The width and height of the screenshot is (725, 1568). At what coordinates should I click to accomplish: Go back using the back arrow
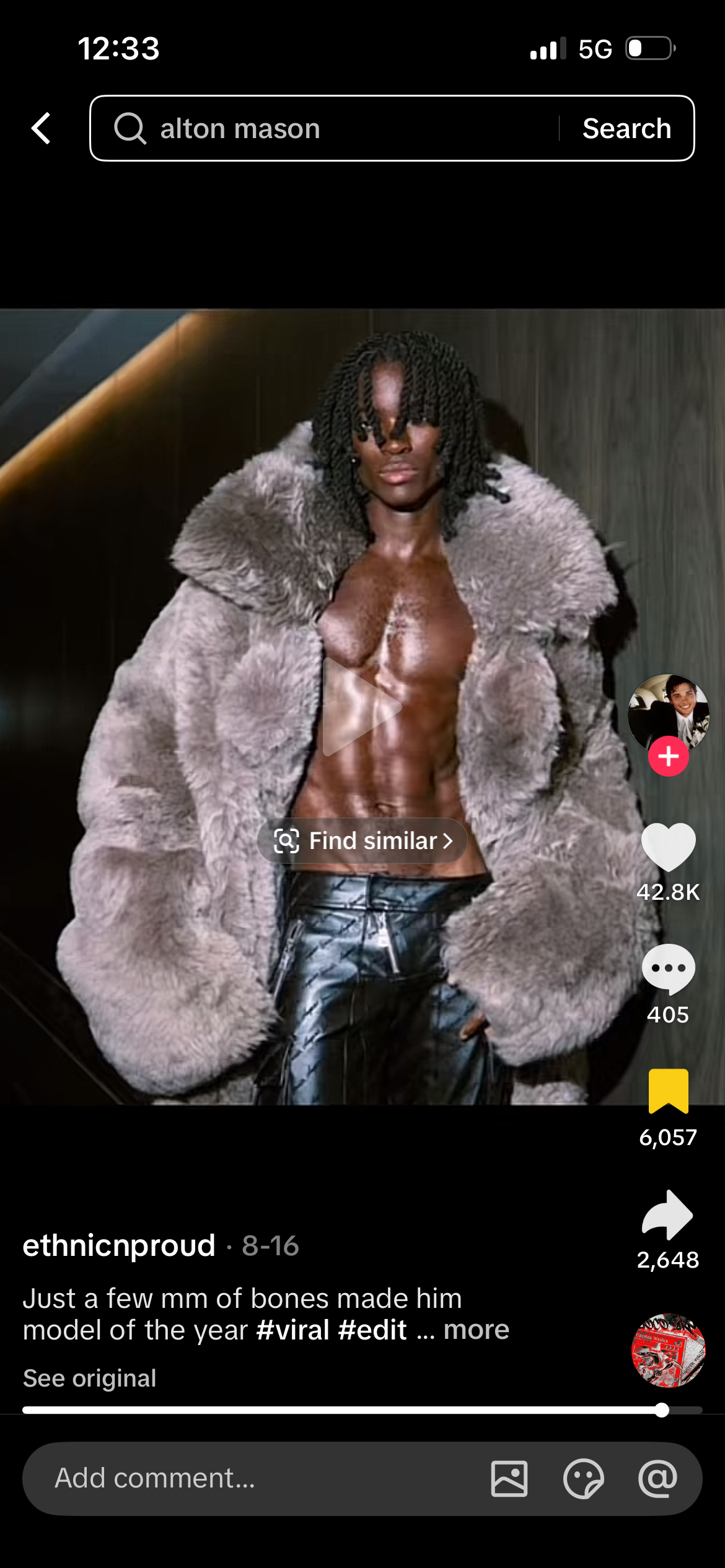[41, 128]
